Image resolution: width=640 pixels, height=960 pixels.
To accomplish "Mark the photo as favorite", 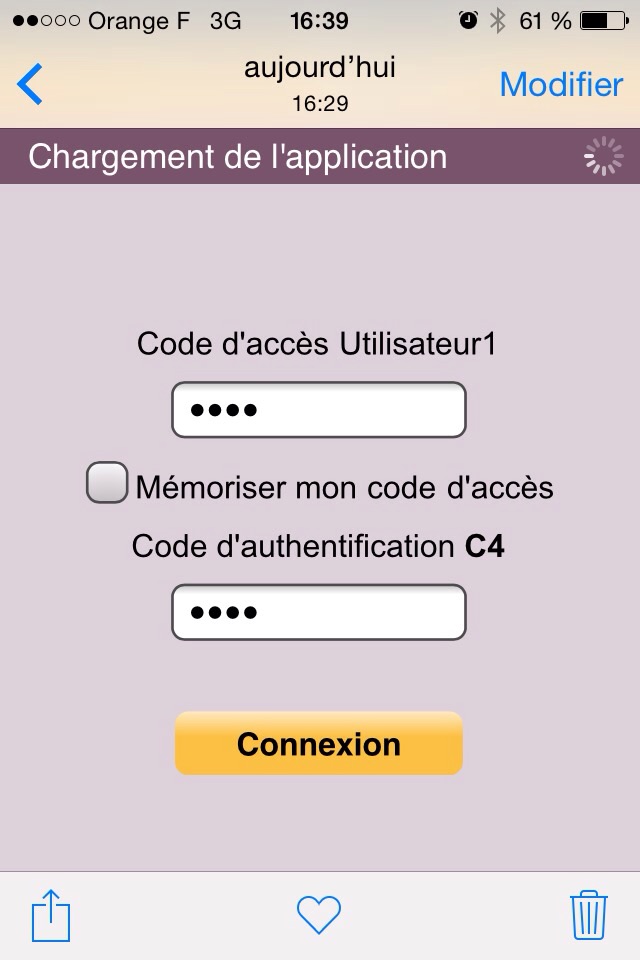I will coord(319,914).
